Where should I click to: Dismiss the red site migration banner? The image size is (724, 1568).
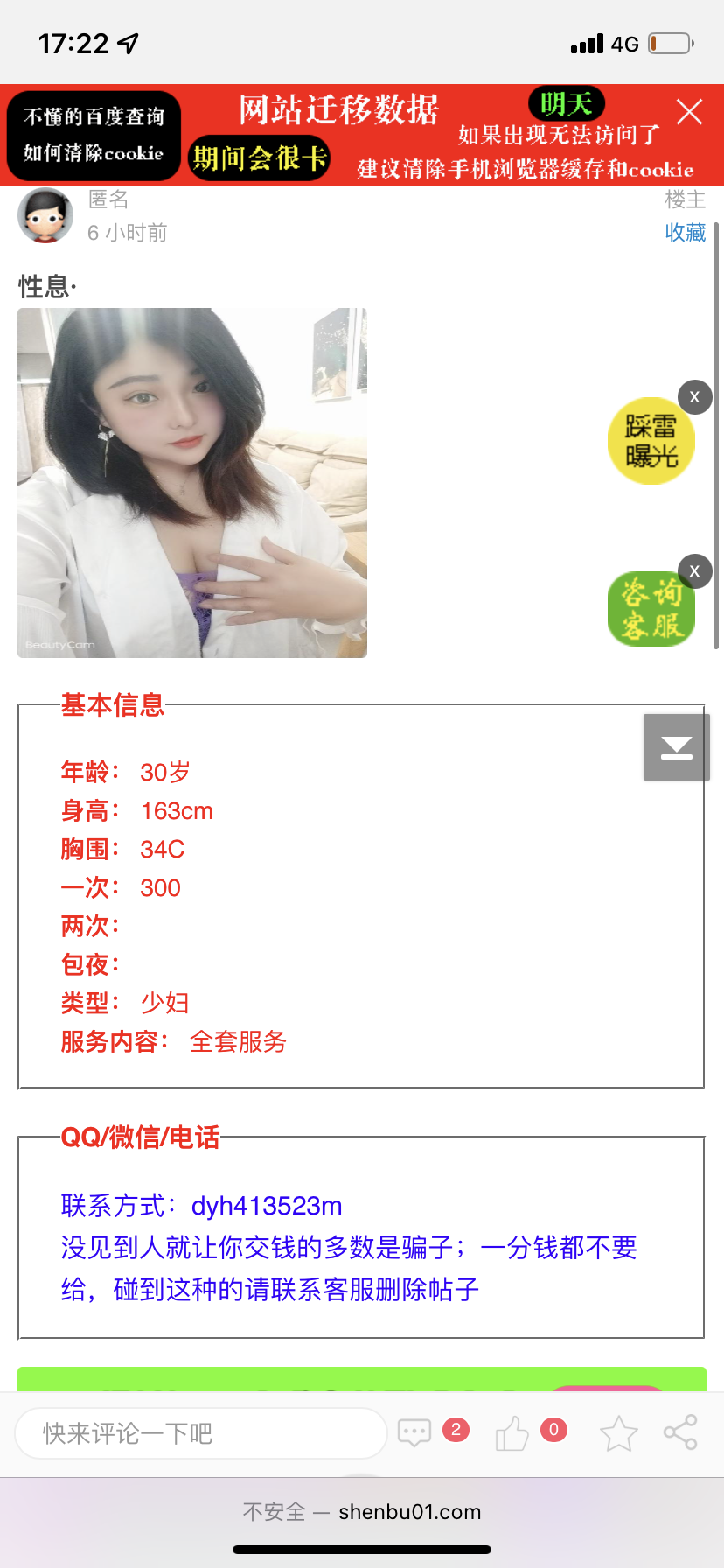click(x=689, y=112)
